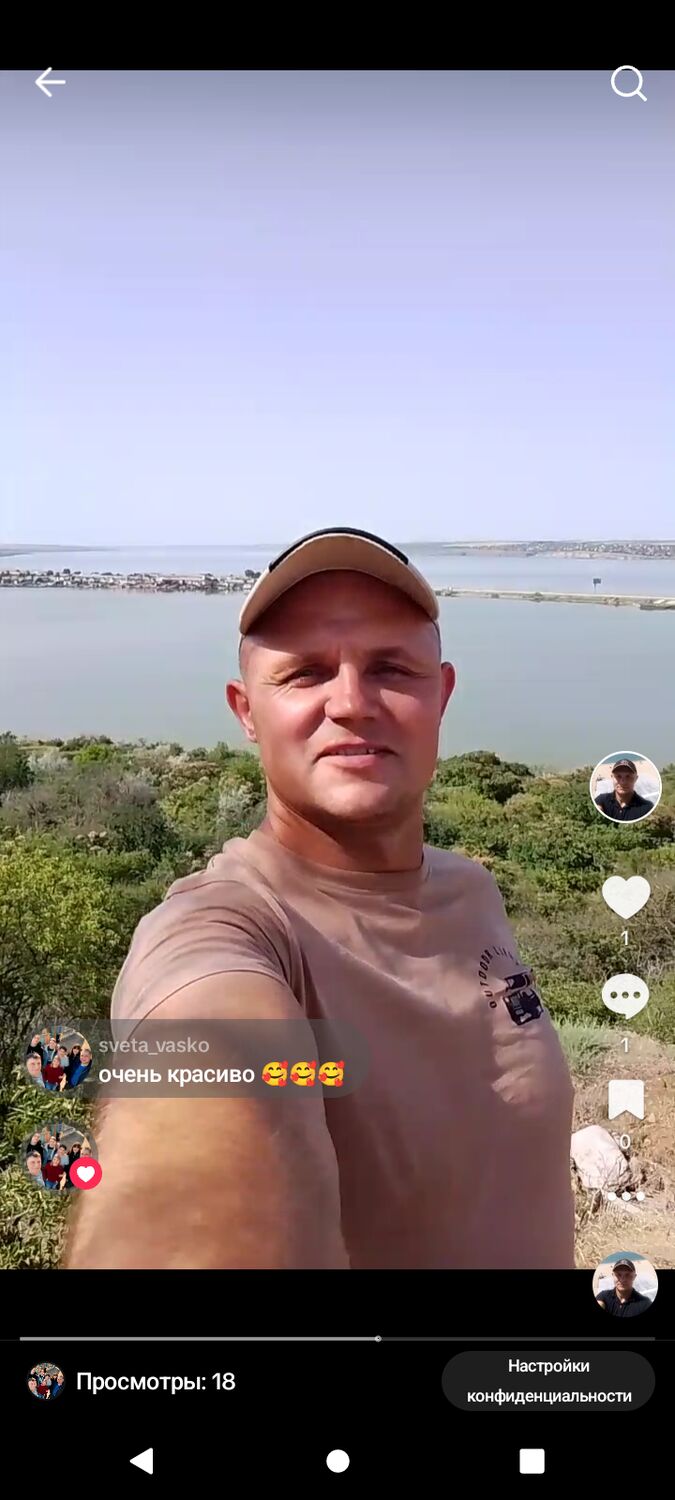
Task: Open the sound disc thumbnail
Action: (625, 1284)
